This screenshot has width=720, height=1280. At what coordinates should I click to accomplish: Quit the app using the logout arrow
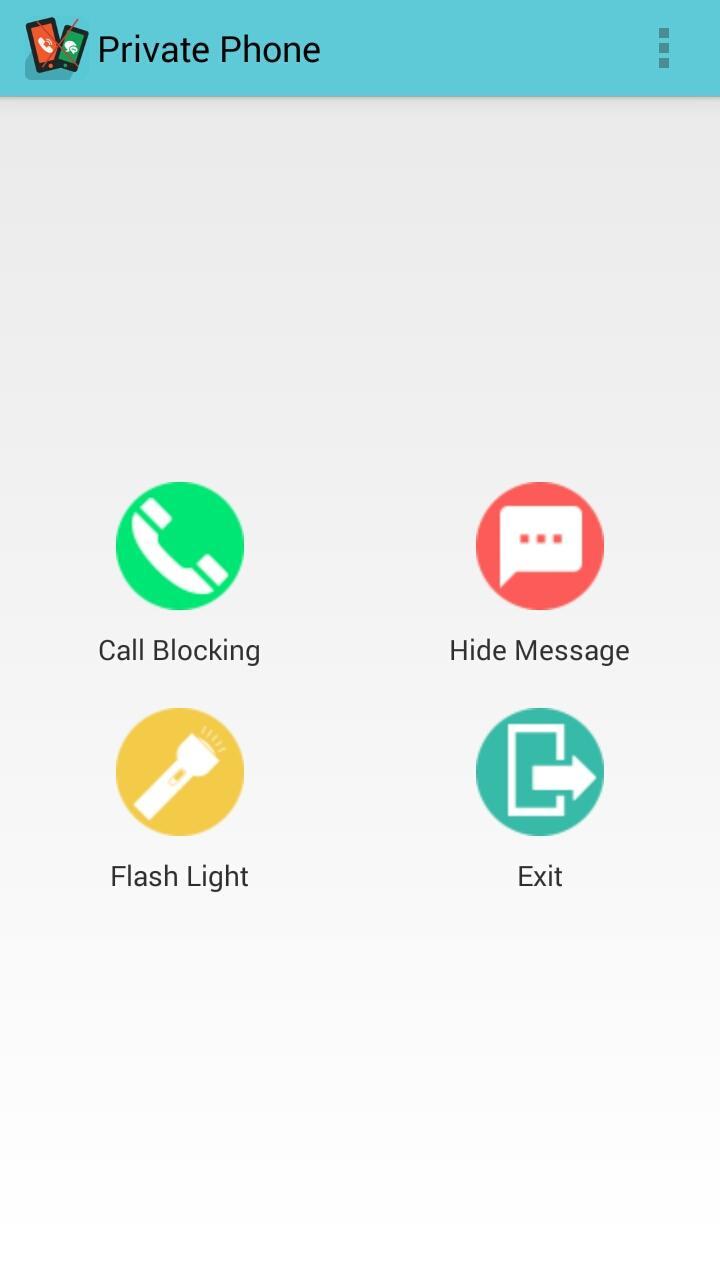coord(540,771)
